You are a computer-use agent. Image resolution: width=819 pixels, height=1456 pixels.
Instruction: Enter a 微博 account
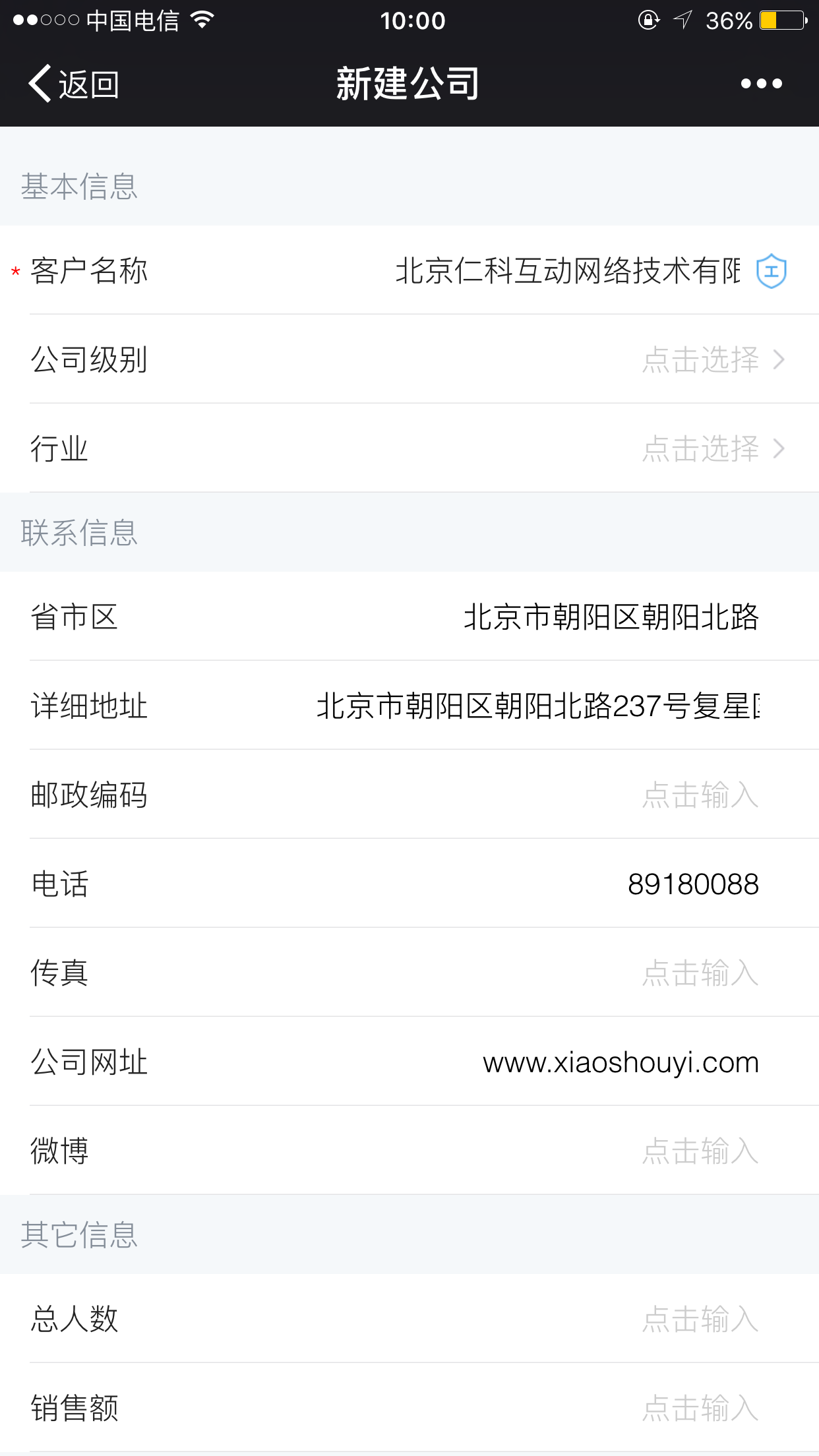(x=409, y=1151)
